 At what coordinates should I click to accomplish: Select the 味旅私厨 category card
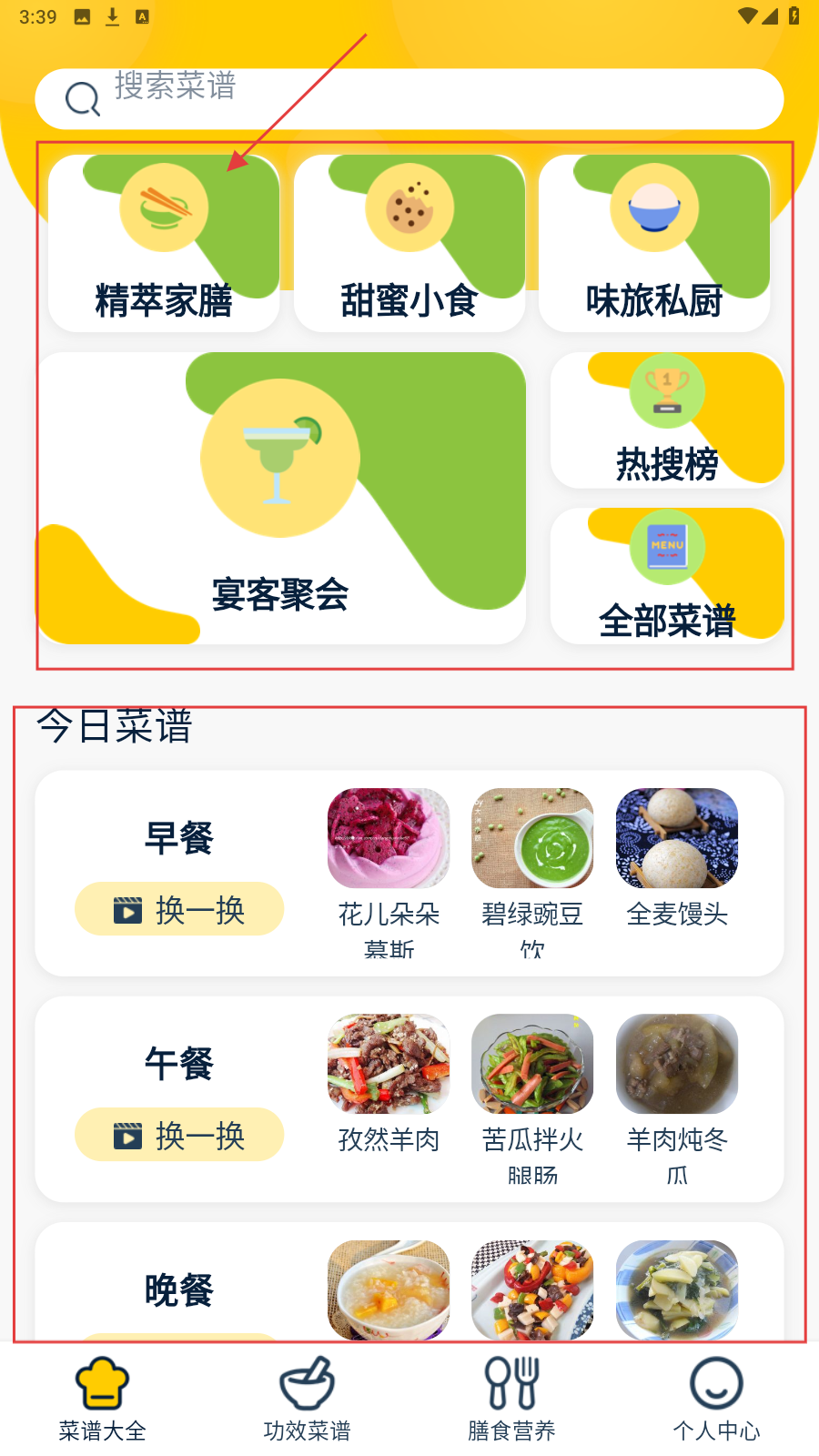point(654,244)
